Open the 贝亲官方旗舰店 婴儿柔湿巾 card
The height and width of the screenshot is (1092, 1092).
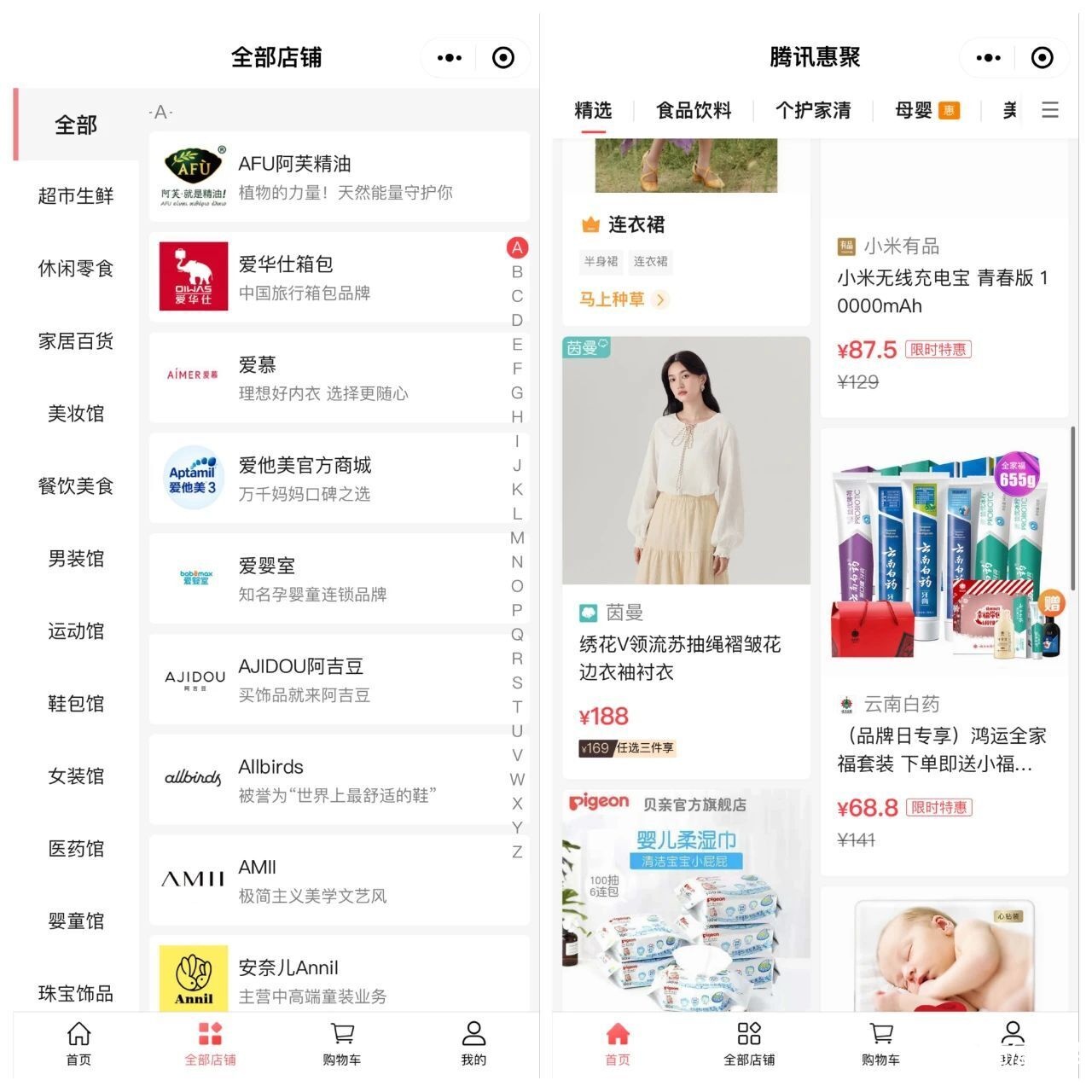pyautogui.click(x=686, y=896)
